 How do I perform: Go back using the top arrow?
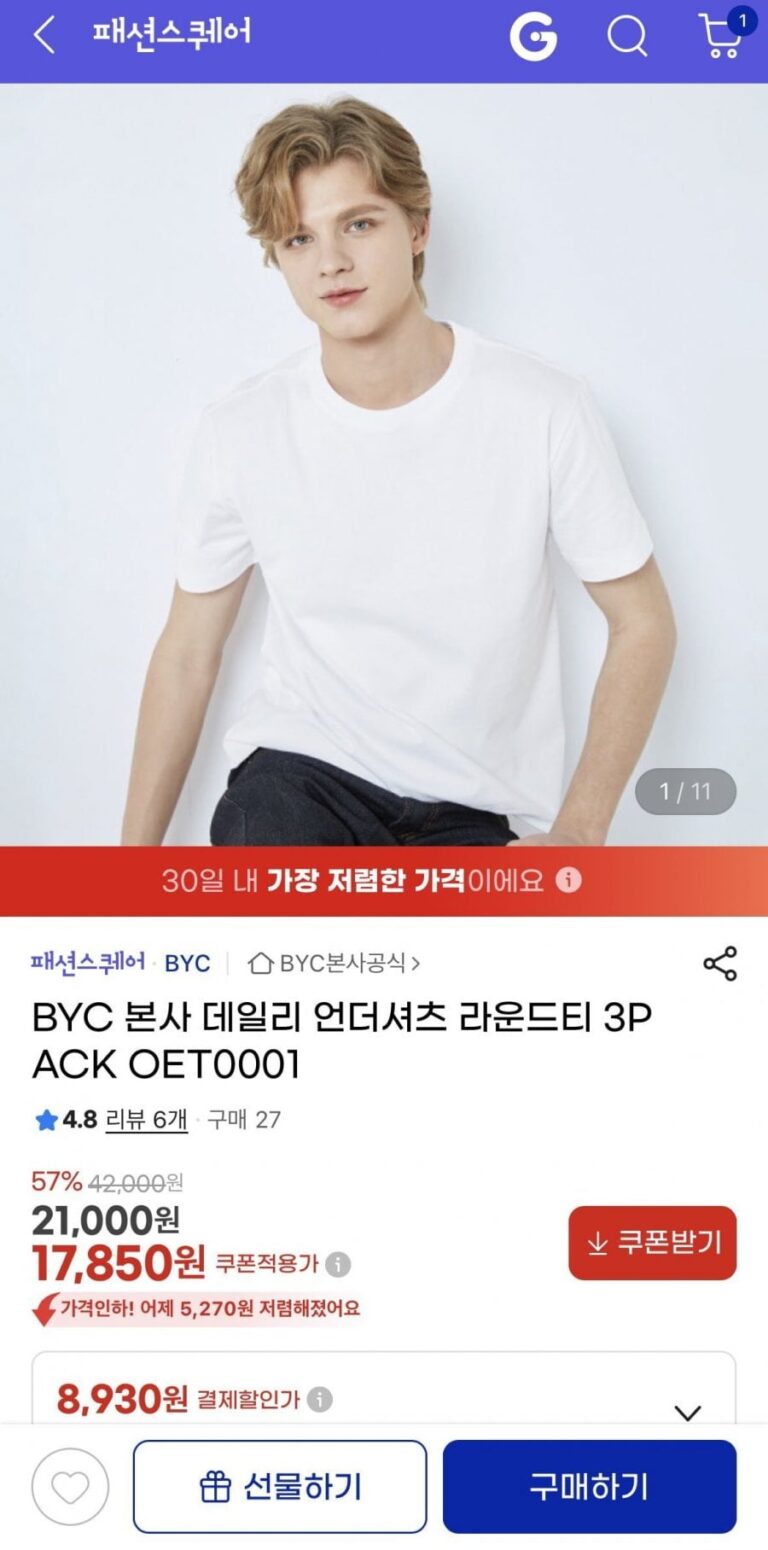[x=44, y=36]
